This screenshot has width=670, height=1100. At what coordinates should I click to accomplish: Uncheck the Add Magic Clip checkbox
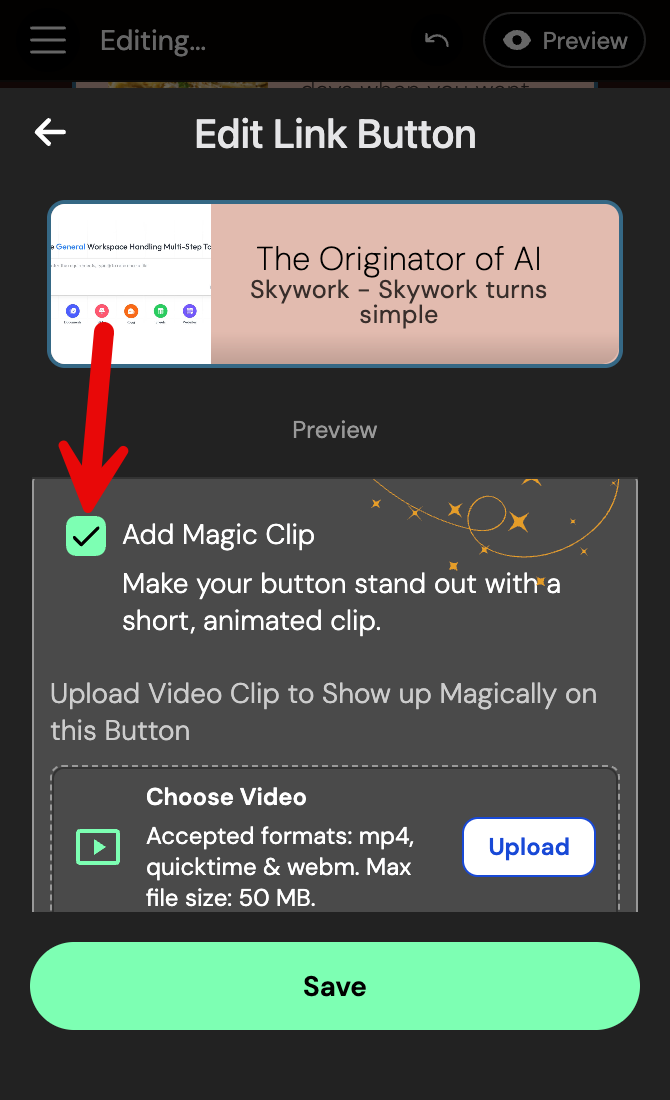tap(86, 536)
